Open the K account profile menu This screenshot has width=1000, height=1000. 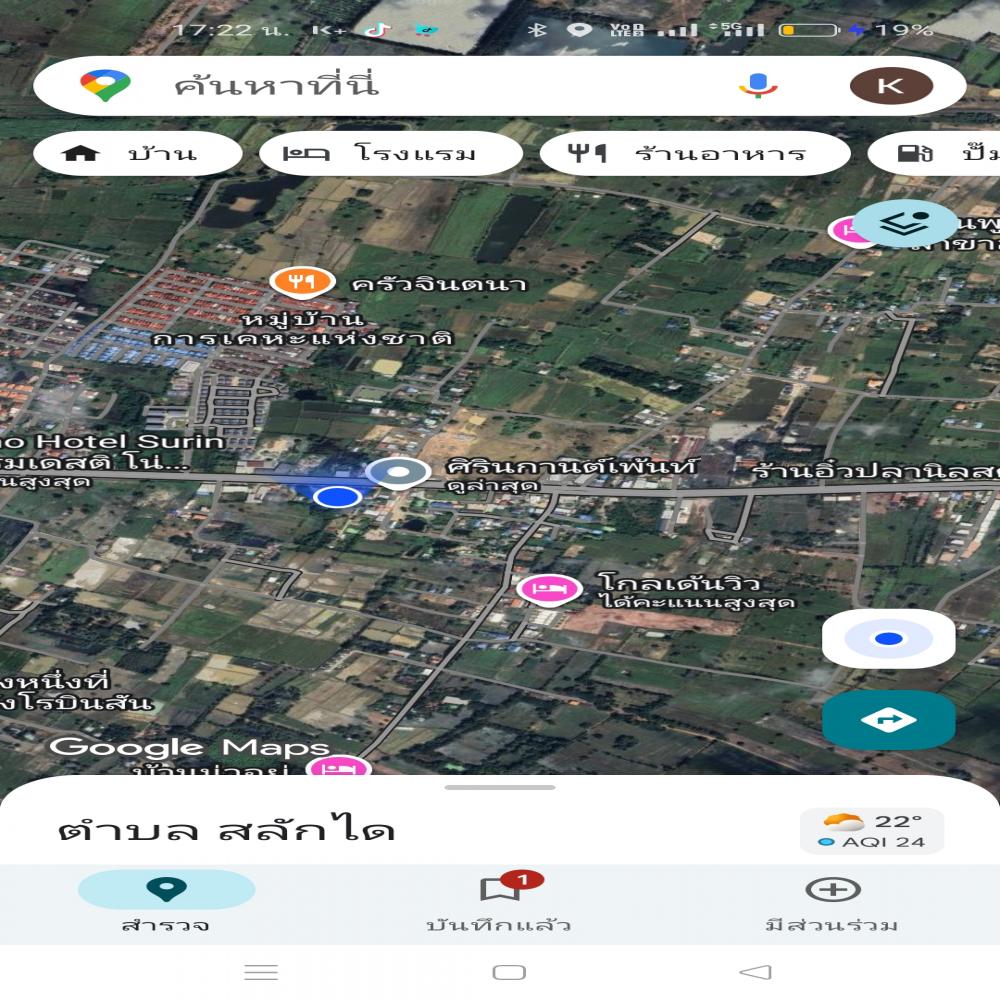890,86
